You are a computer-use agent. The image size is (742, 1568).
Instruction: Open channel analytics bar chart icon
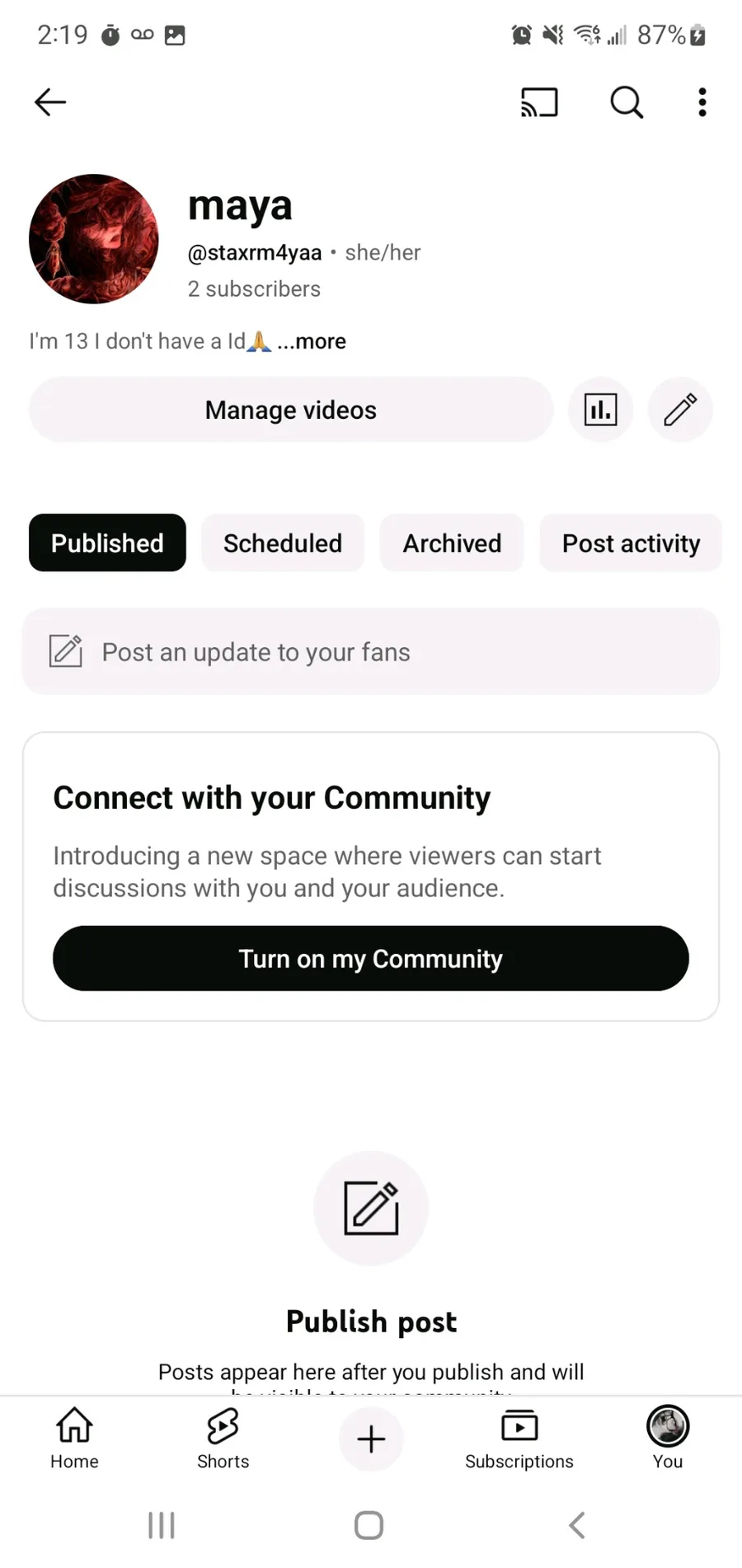[600, 410]
